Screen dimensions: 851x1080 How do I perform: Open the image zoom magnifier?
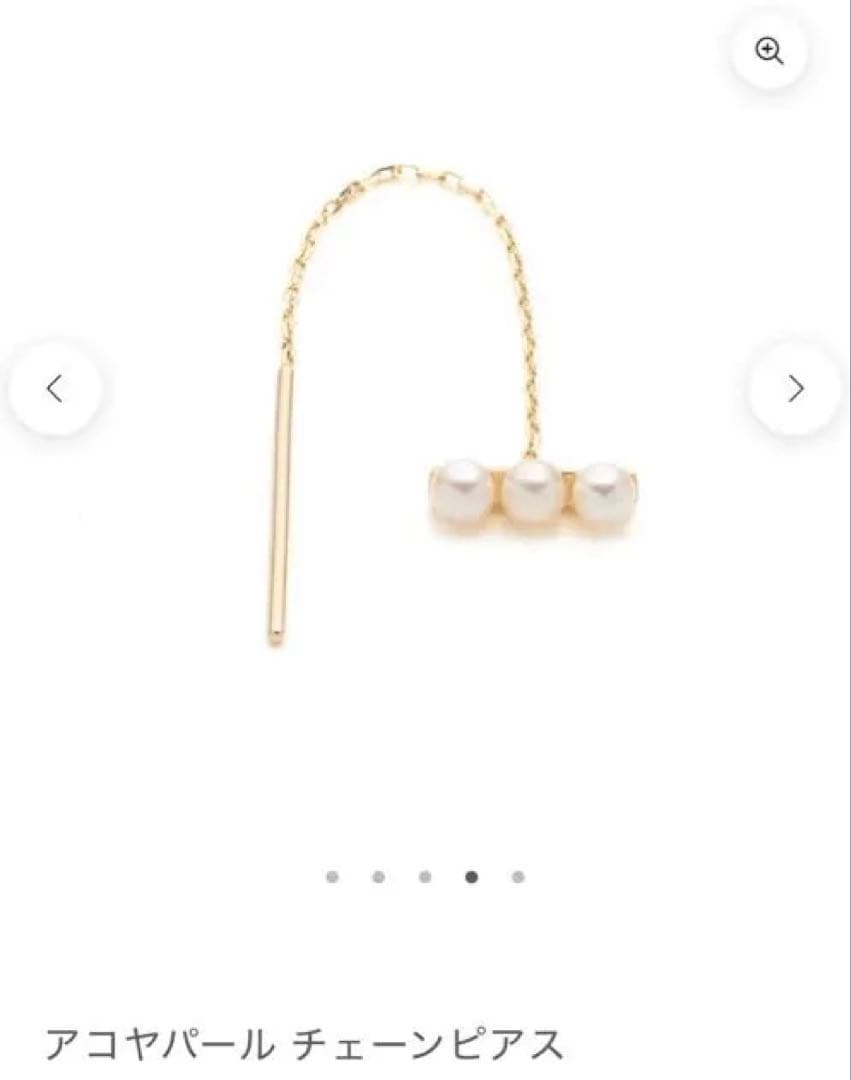click(x=768, y=51)
